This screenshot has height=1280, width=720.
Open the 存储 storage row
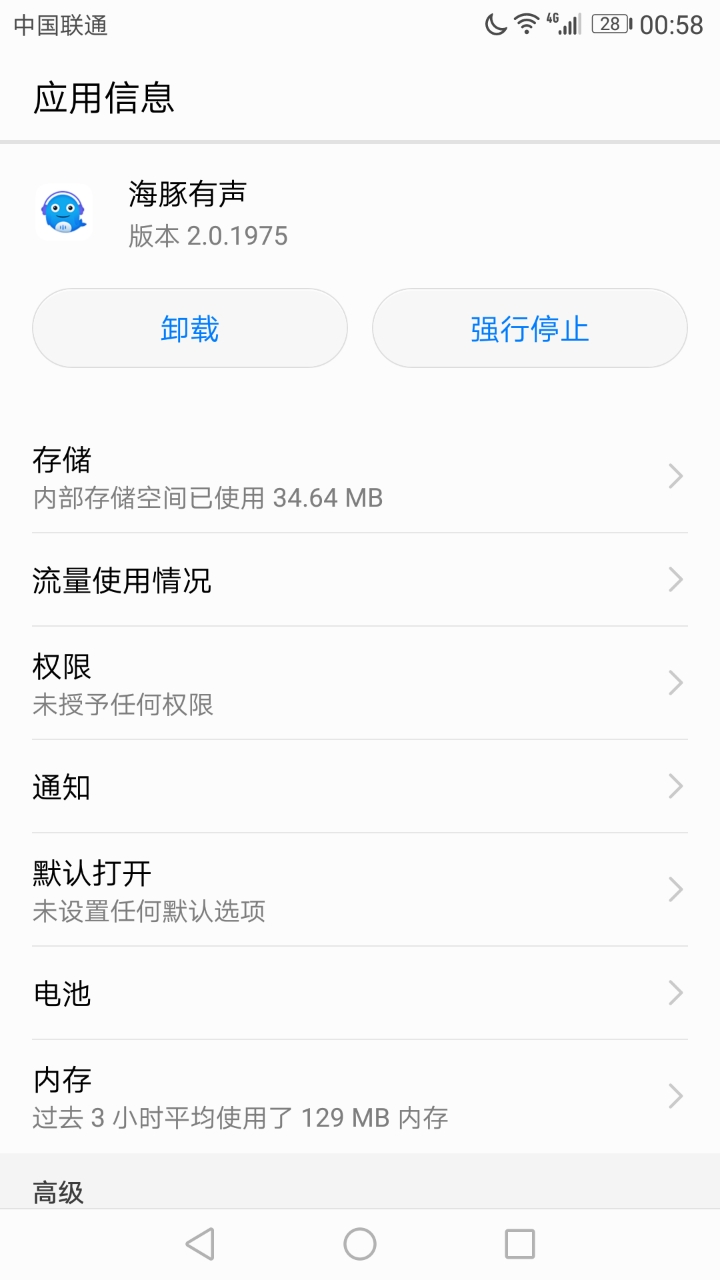pyautogui.click(x=360, y=477)
